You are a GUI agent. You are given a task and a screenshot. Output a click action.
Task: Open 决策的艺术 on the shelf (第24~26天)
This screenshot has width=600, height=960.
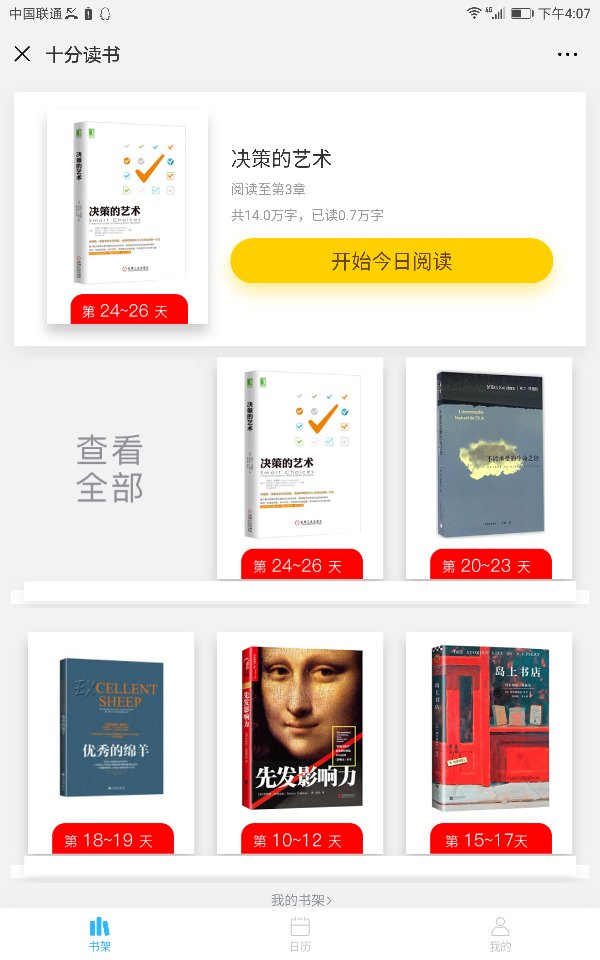click(300, 455)
